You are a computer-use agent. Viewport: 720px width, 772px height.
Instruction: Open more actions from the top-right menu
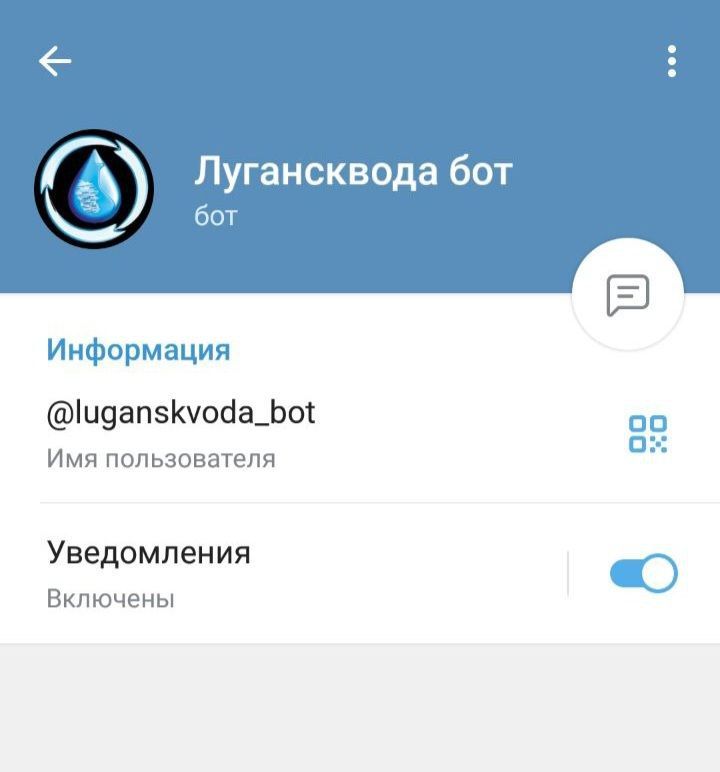(672, 60)
